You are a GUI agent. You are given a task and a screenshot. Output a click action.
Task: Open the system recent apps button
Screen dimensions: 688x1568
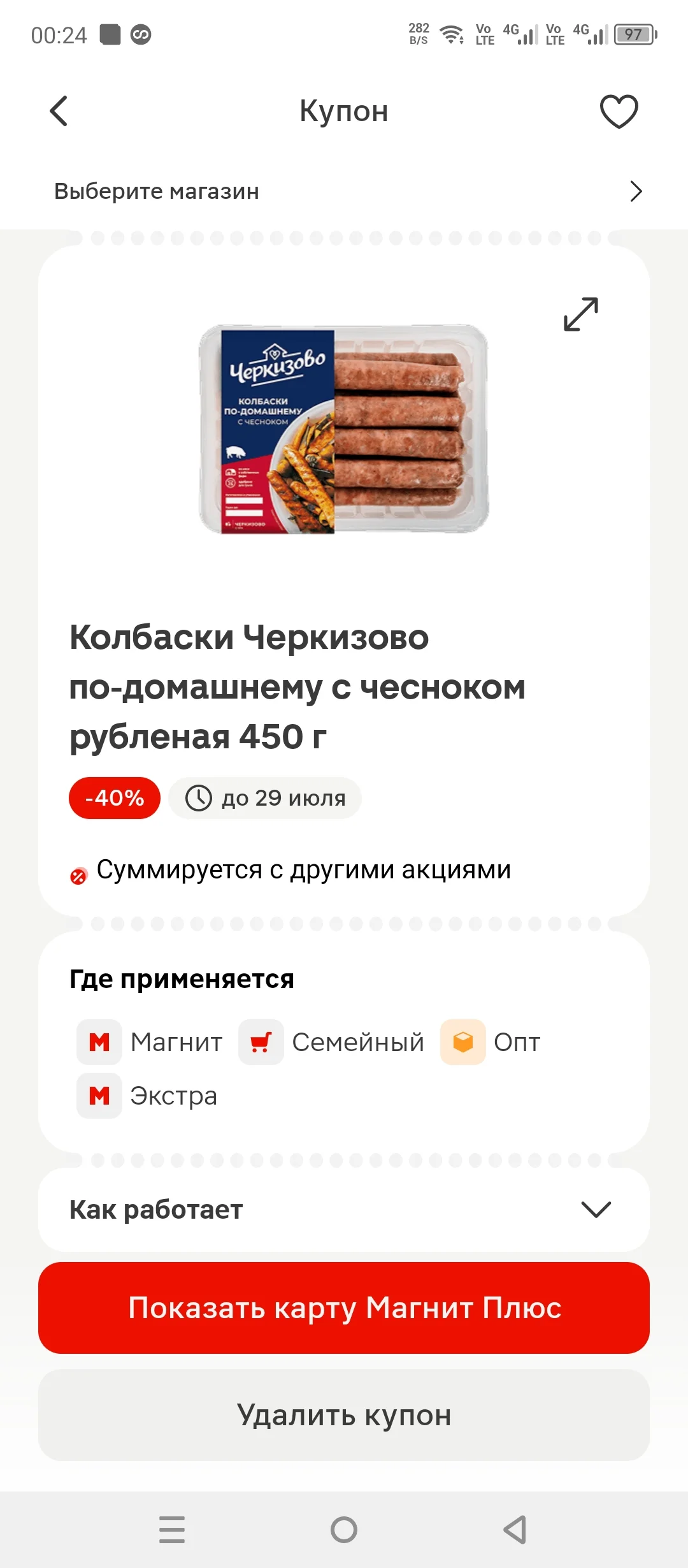tap(172, 1530)
